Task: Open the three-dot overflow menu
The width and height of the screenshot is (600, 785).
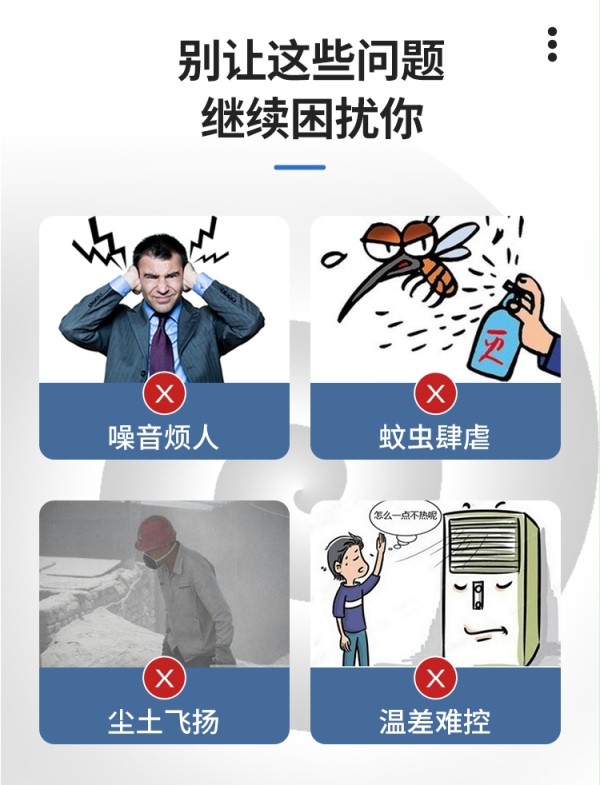Action: tap(552, 45)
